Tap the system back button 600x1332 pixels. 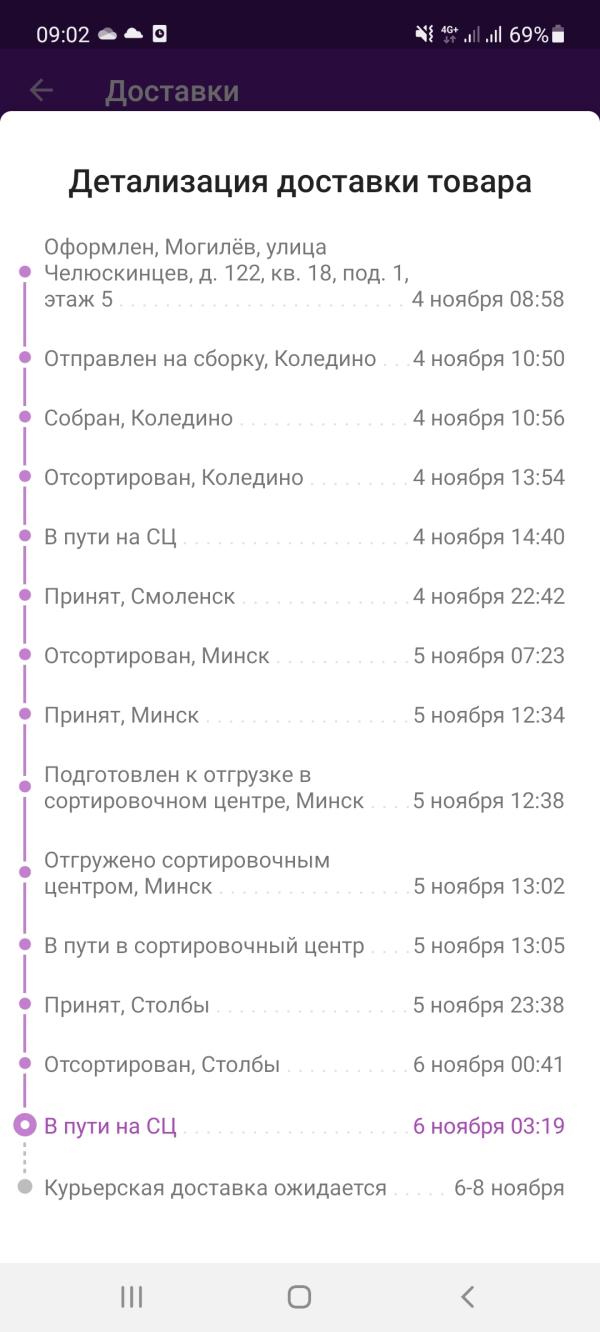click(x=467, y=1297)
